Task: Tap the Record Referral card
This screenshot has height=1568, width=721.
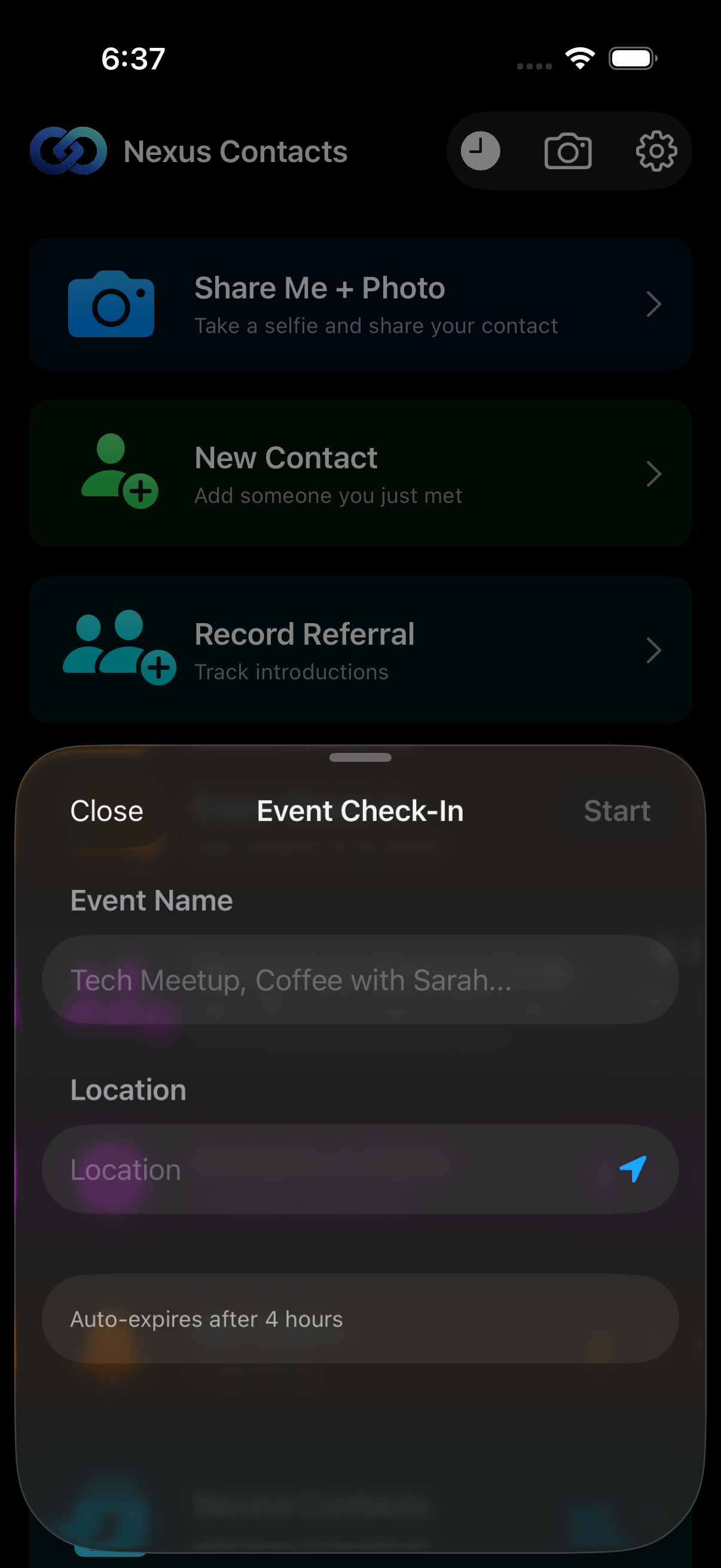Action: click(360, 650)
